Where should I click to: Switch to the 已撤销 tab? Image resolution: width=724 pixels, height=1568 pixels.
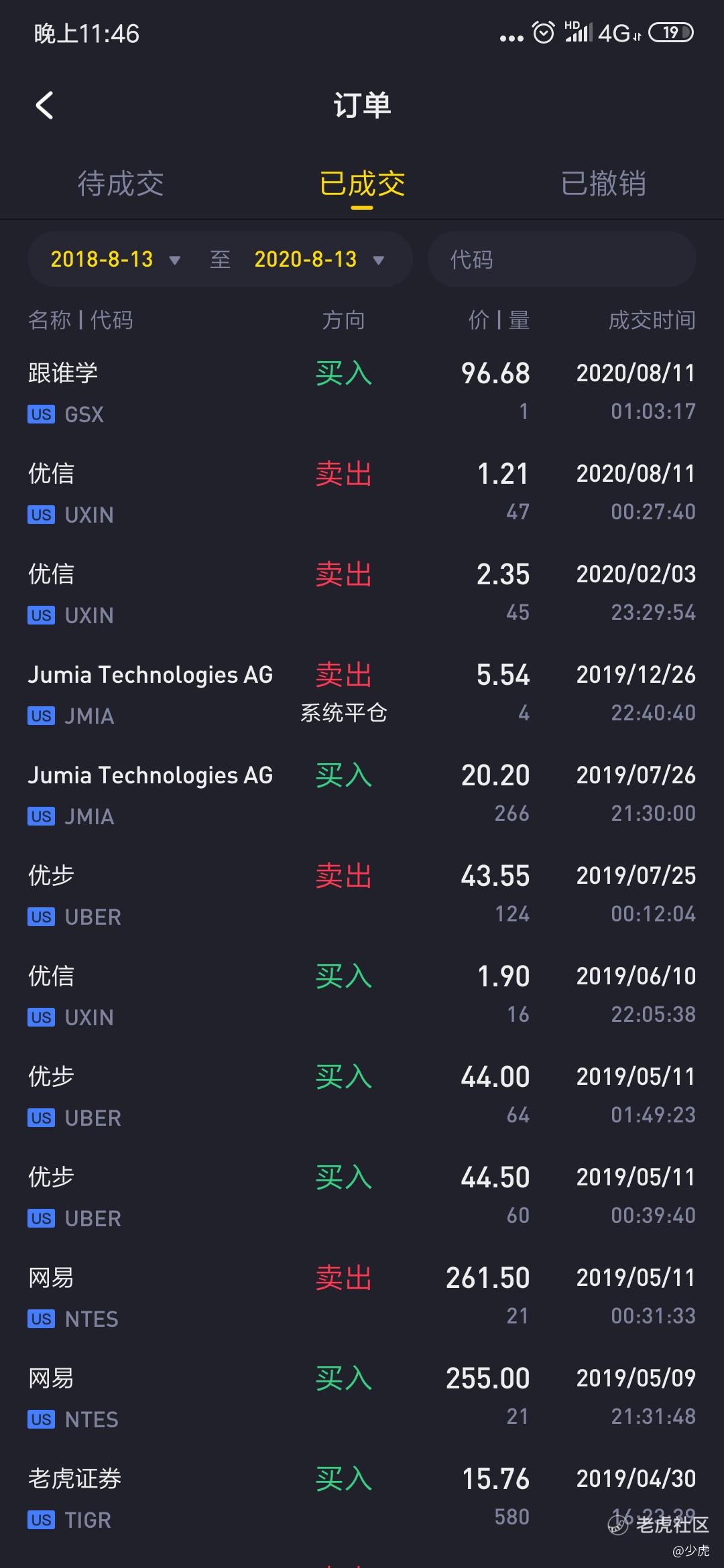click(603, 184)
